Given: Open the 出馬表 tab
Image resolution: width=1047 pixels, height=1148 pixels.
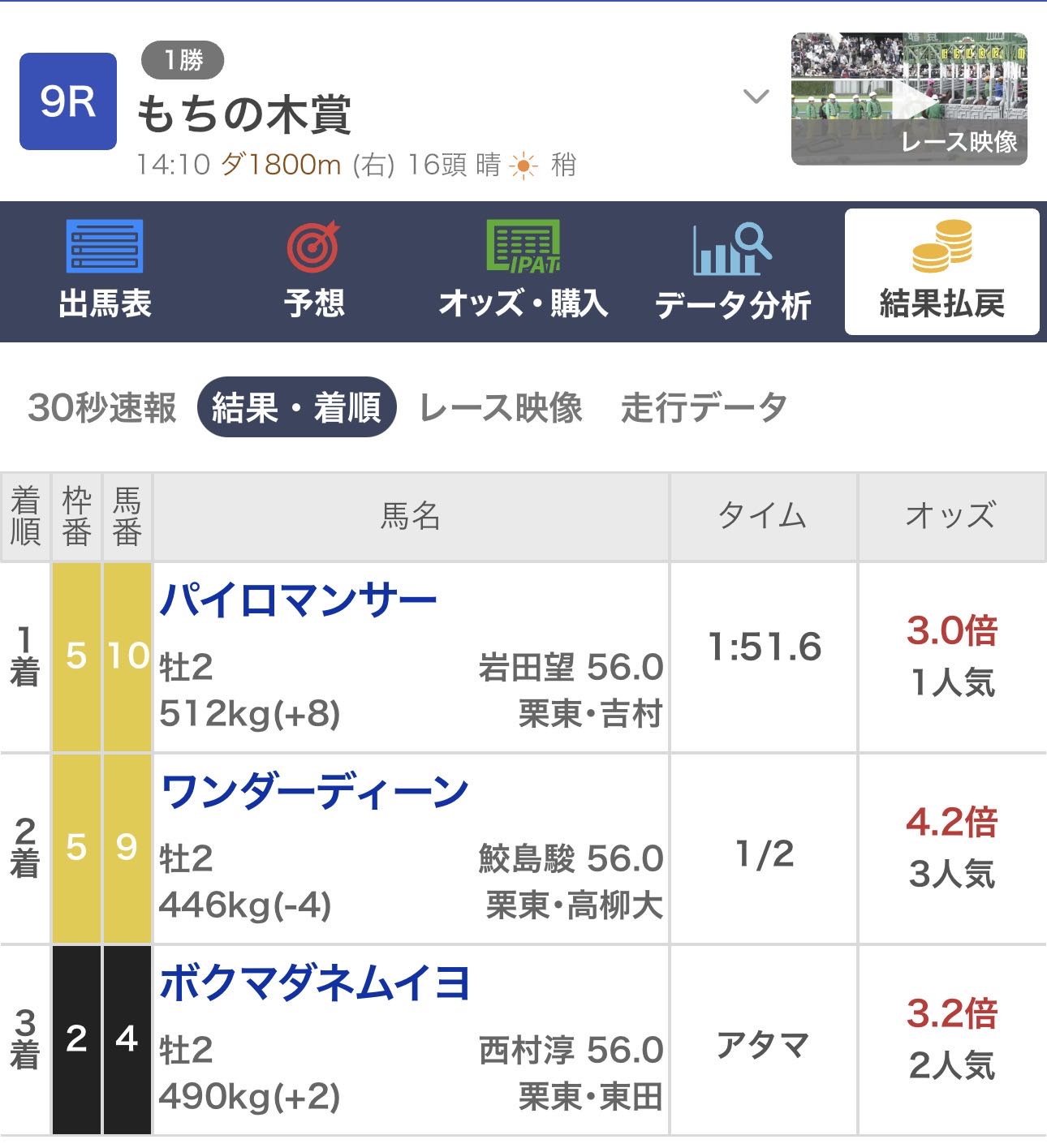Looking at the screenshot, I should click(105, 272).
